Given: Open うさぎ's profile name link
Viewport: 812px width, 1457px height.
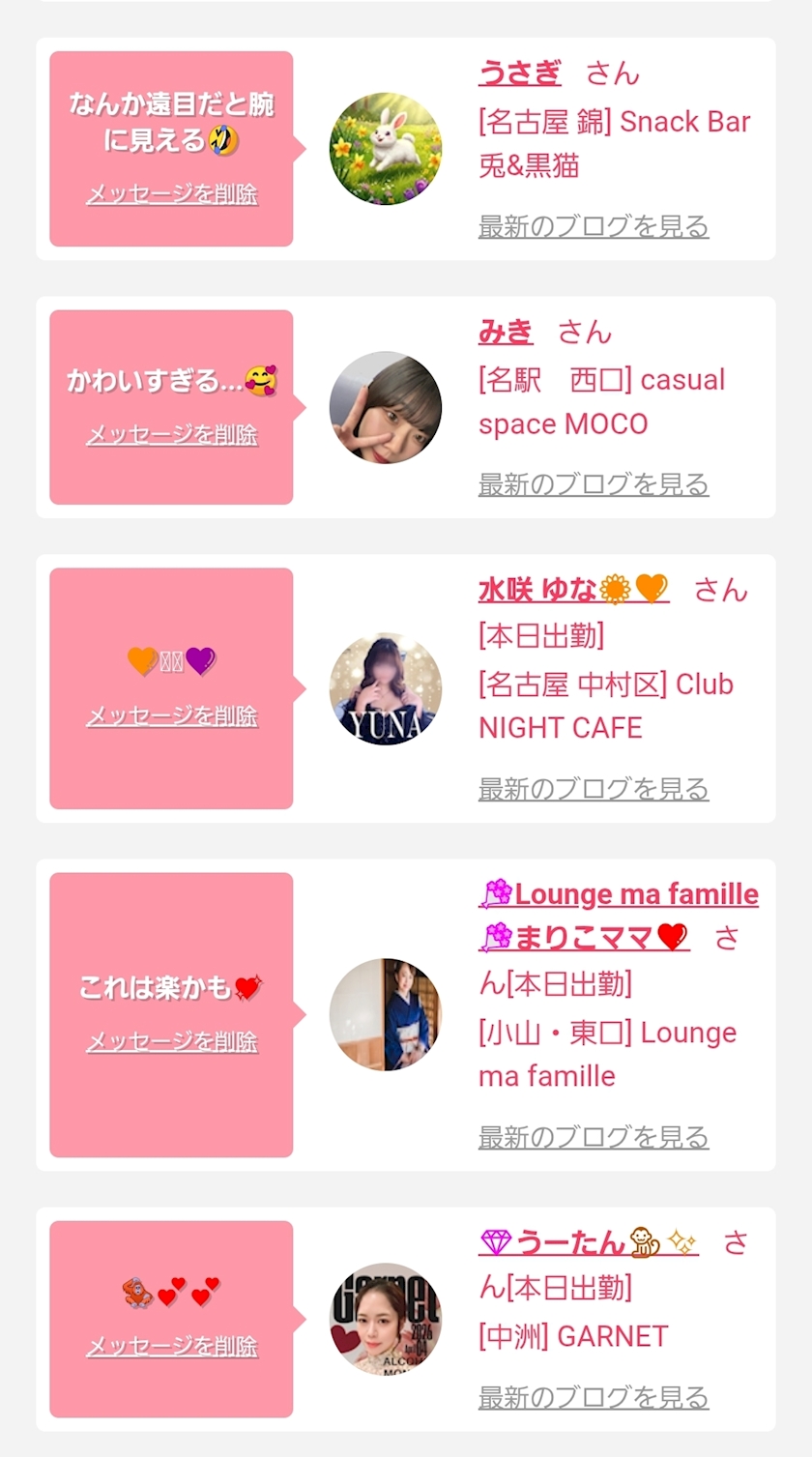Looking at the screenshot, I should pos(519,73).
